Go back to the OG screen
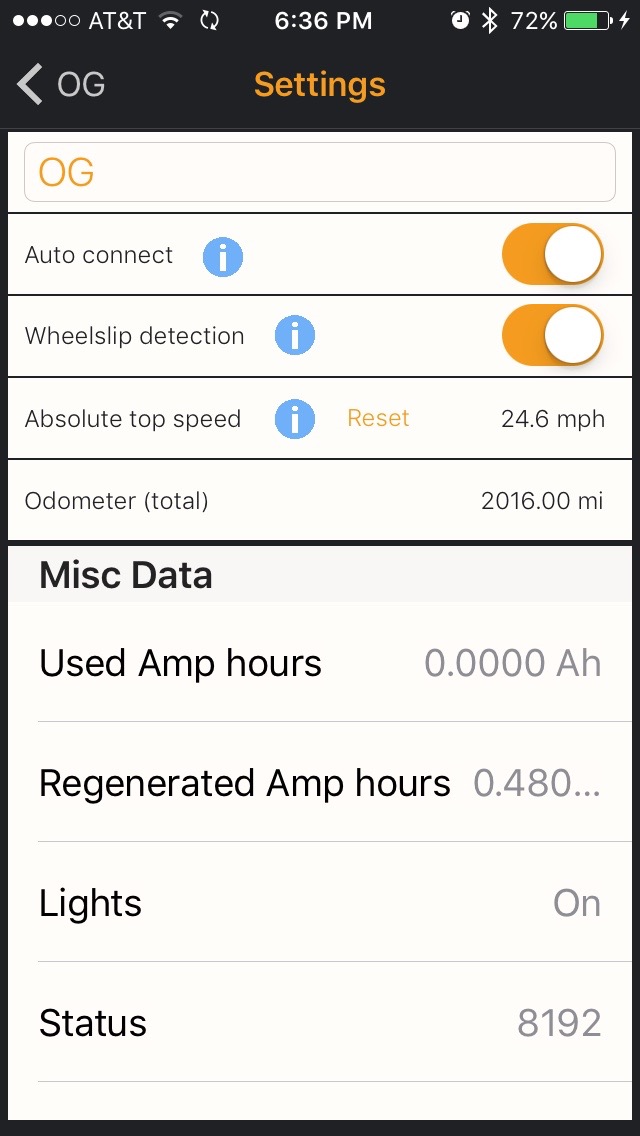The width and height of the screenshot is (640, 1136). [62, 85]
